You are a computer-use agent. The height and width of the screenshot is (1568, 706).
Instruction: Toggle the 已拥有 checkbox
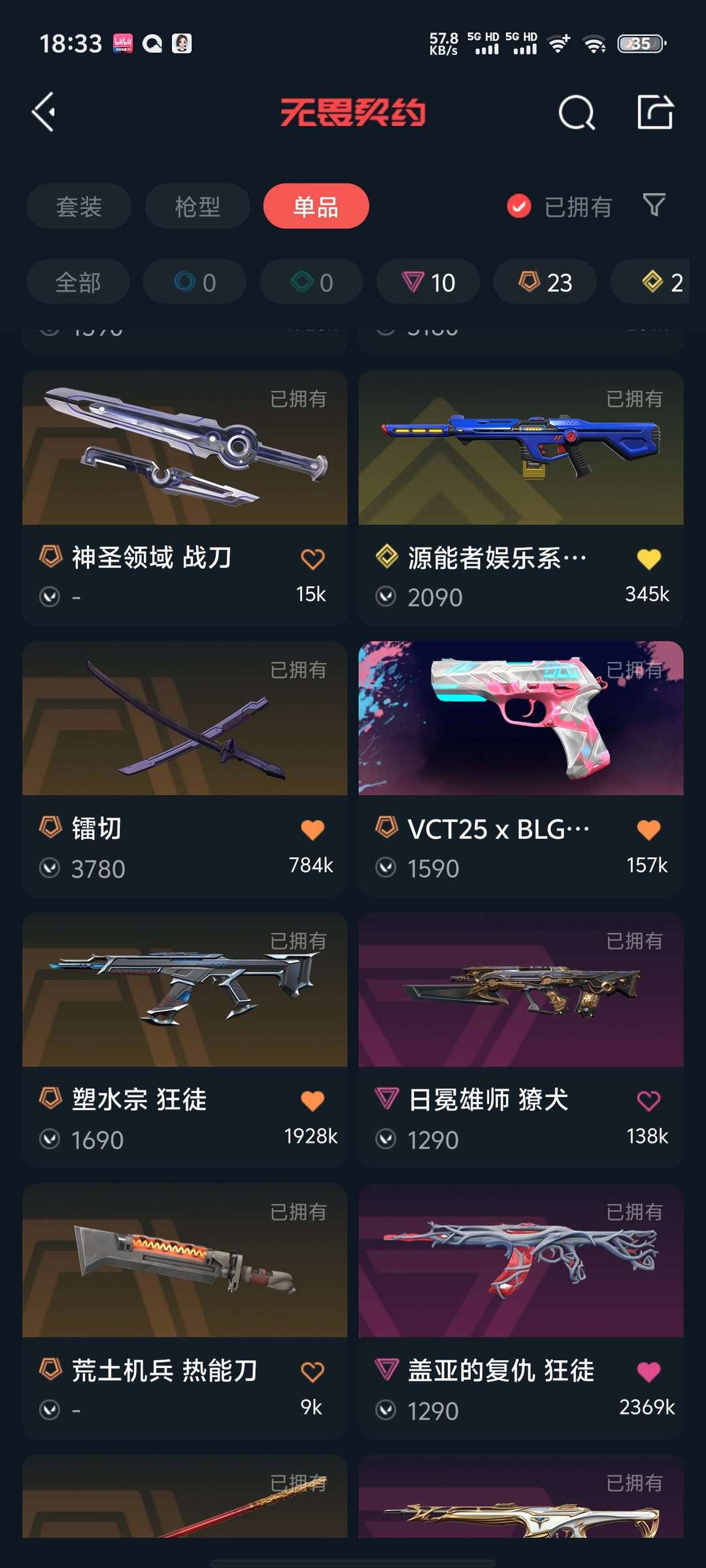tap(519, 206)
